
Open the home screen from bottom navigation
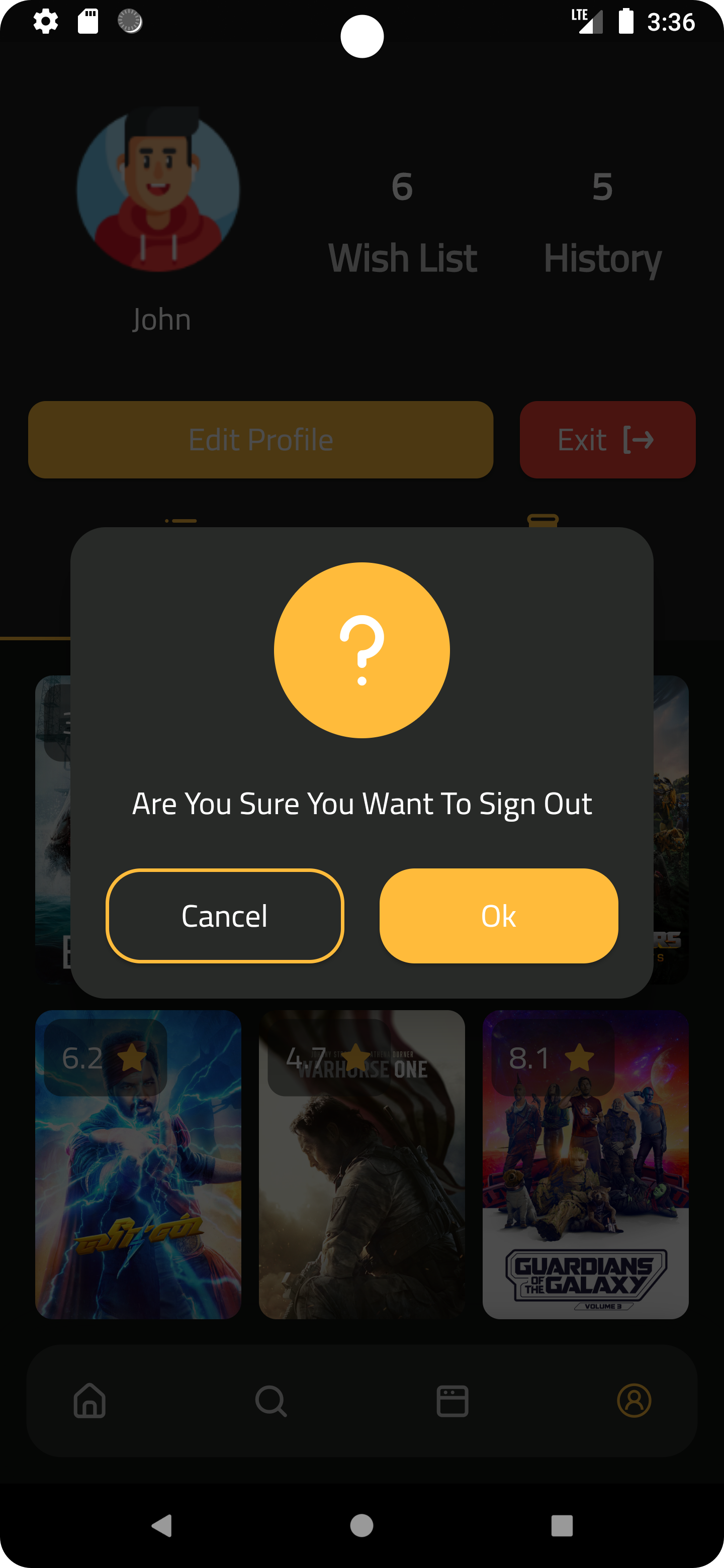(90, 1402)
